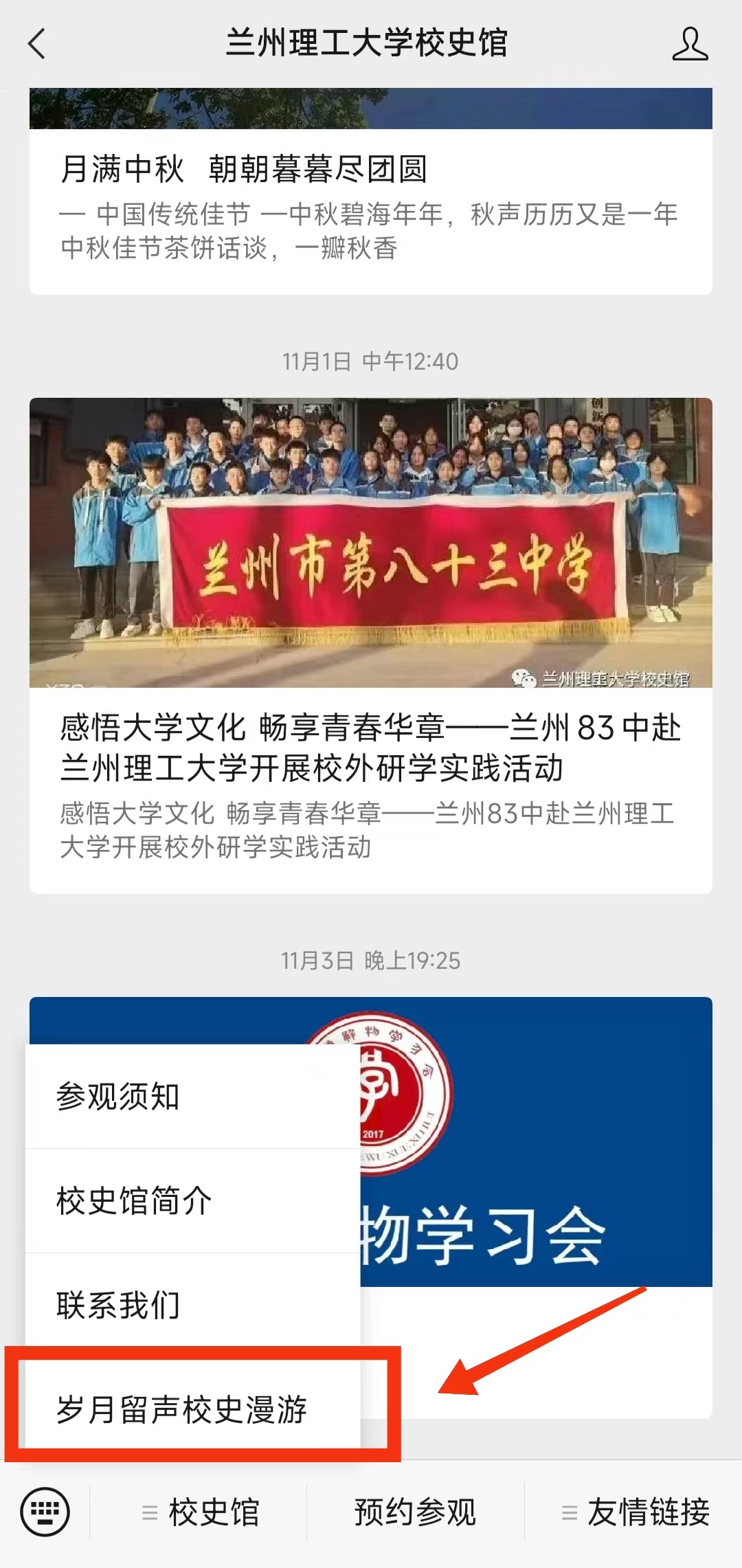Image resolution: width=742 pixels, height=1568 pixels.
Task: Open 岁月留声校史漫游 menu item
Action: [x=192, y=1409]
